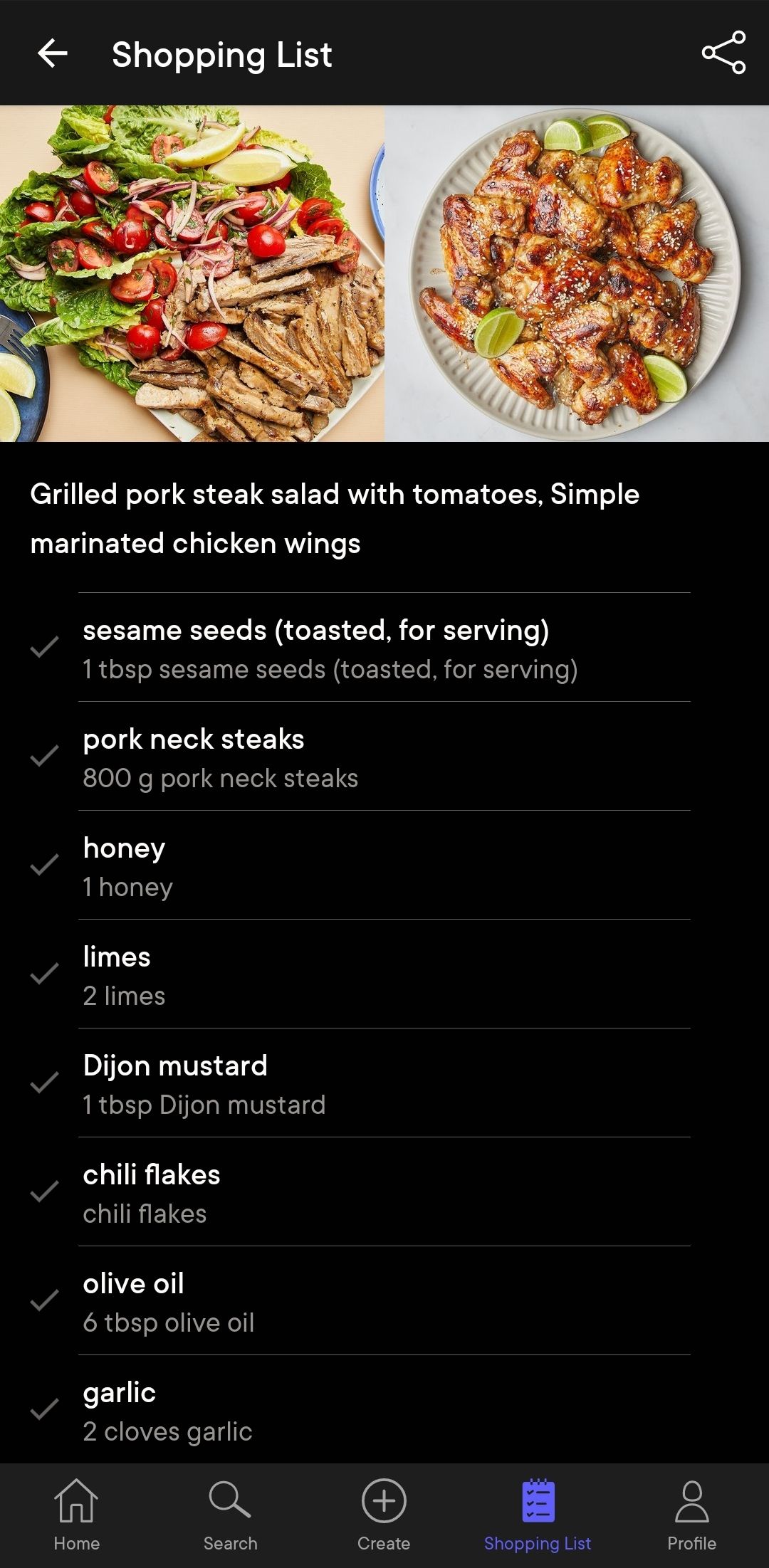This screenshot has height=1568, width=769.
Task: Toggle the Dijon mustard checkmark
Action: (45, 1085)
